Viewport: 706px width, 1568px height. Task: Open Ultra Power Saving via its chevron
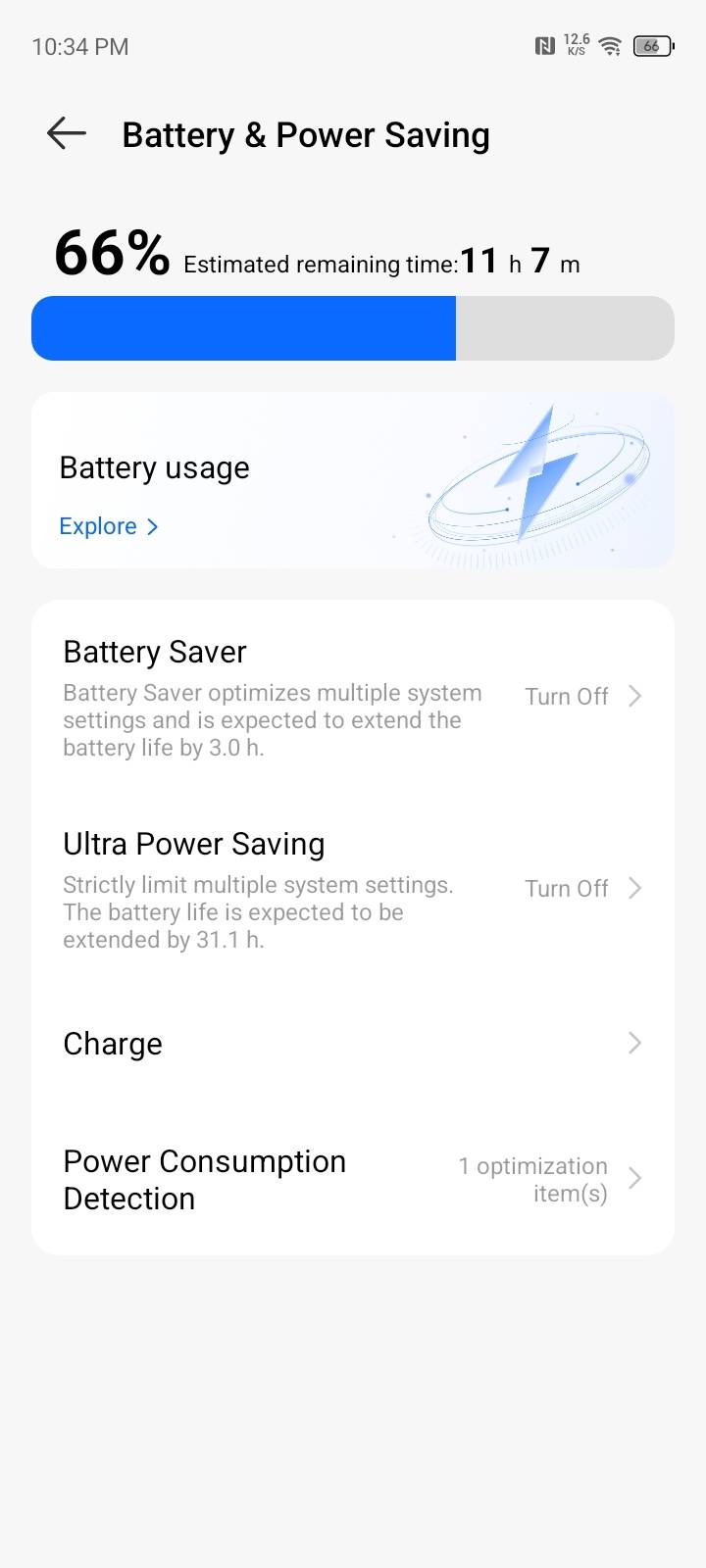click(634, 888)
